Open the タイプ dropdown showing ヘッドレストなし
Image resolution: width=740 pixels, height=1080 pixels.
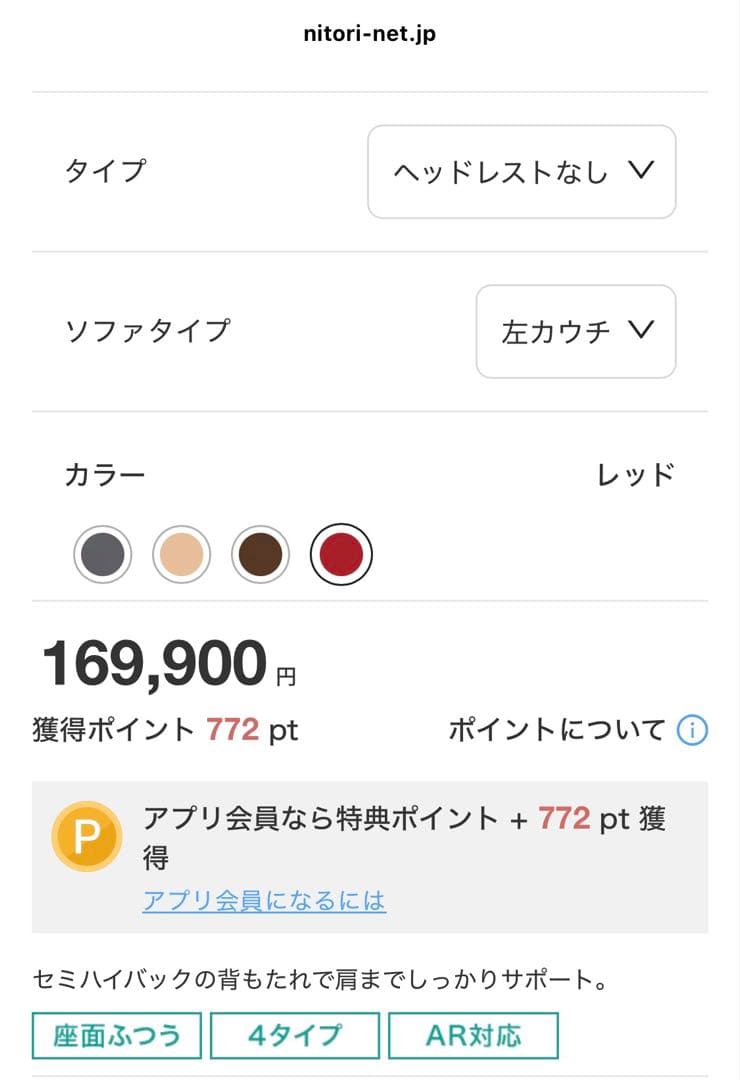(521, 171)
